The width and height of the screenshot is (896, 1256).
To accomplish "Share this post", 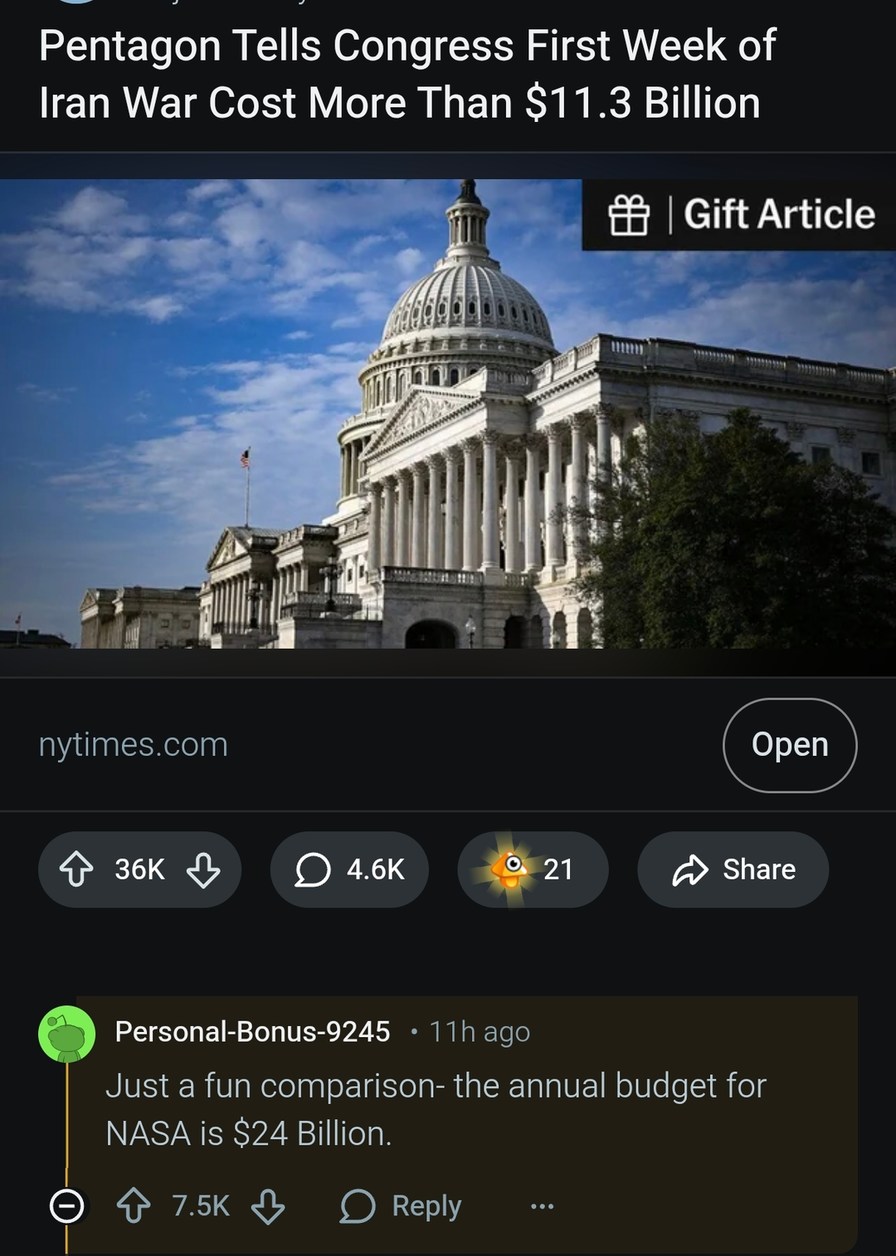I will 733,870.
